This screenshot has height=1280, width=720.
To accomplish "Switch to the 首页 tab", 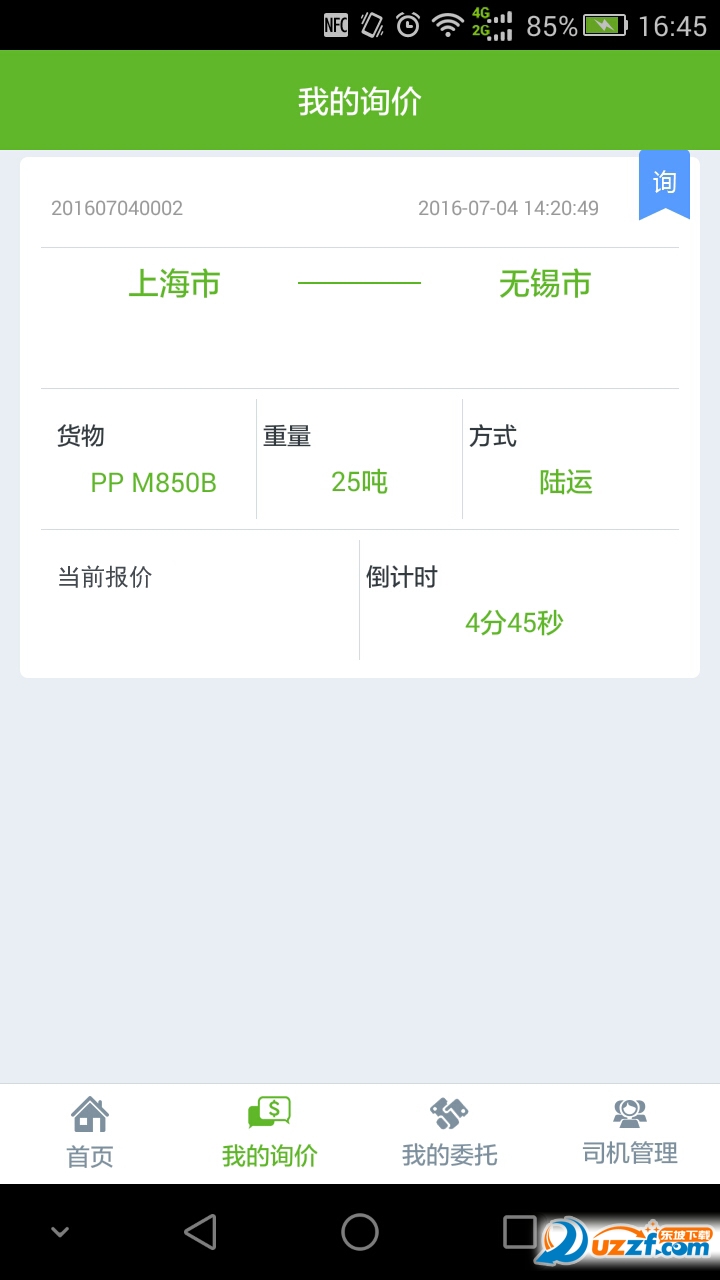I will coord(90,1133).
